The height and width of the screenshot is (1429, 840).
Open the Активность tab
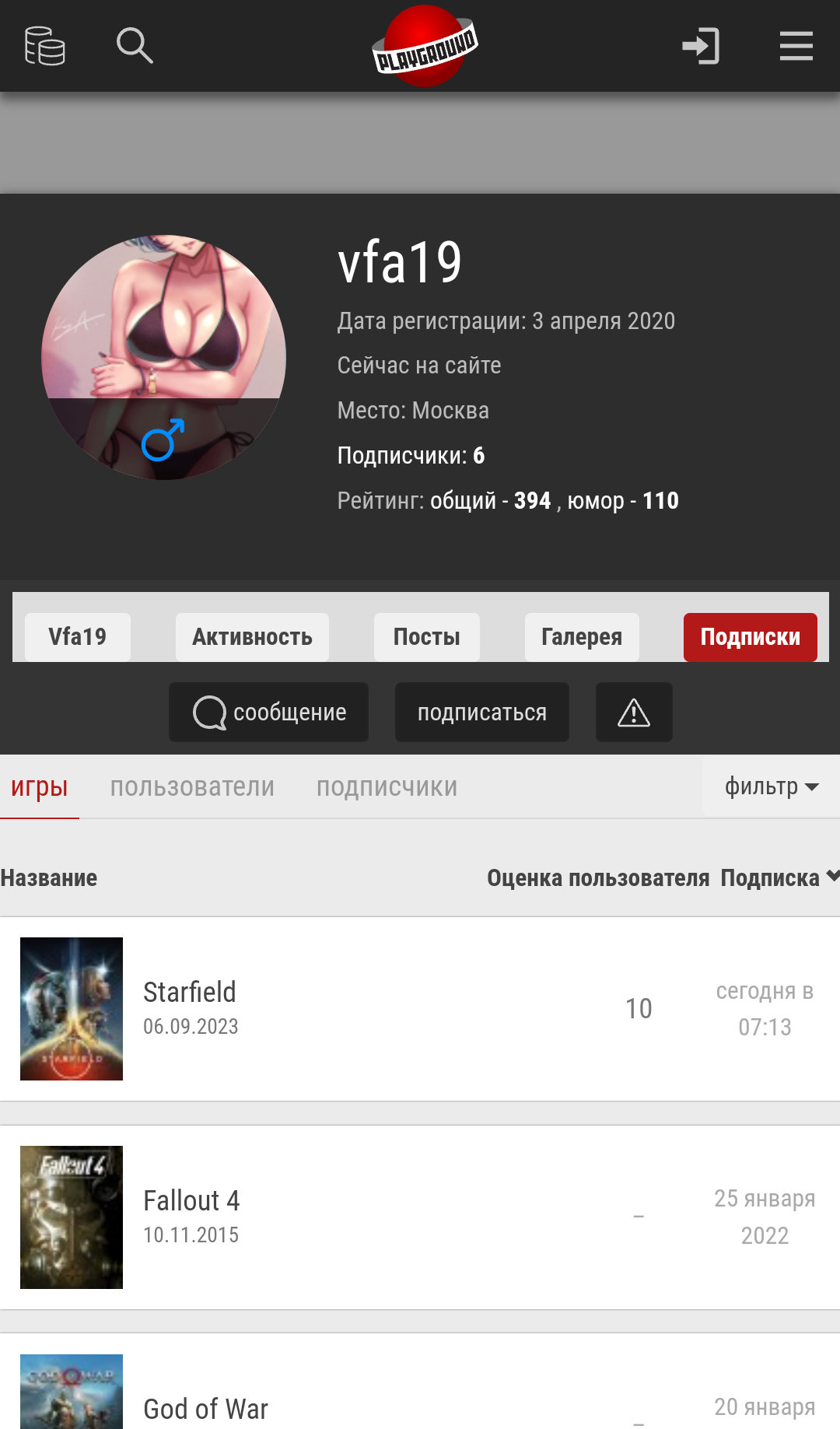[x=252, y=637]
